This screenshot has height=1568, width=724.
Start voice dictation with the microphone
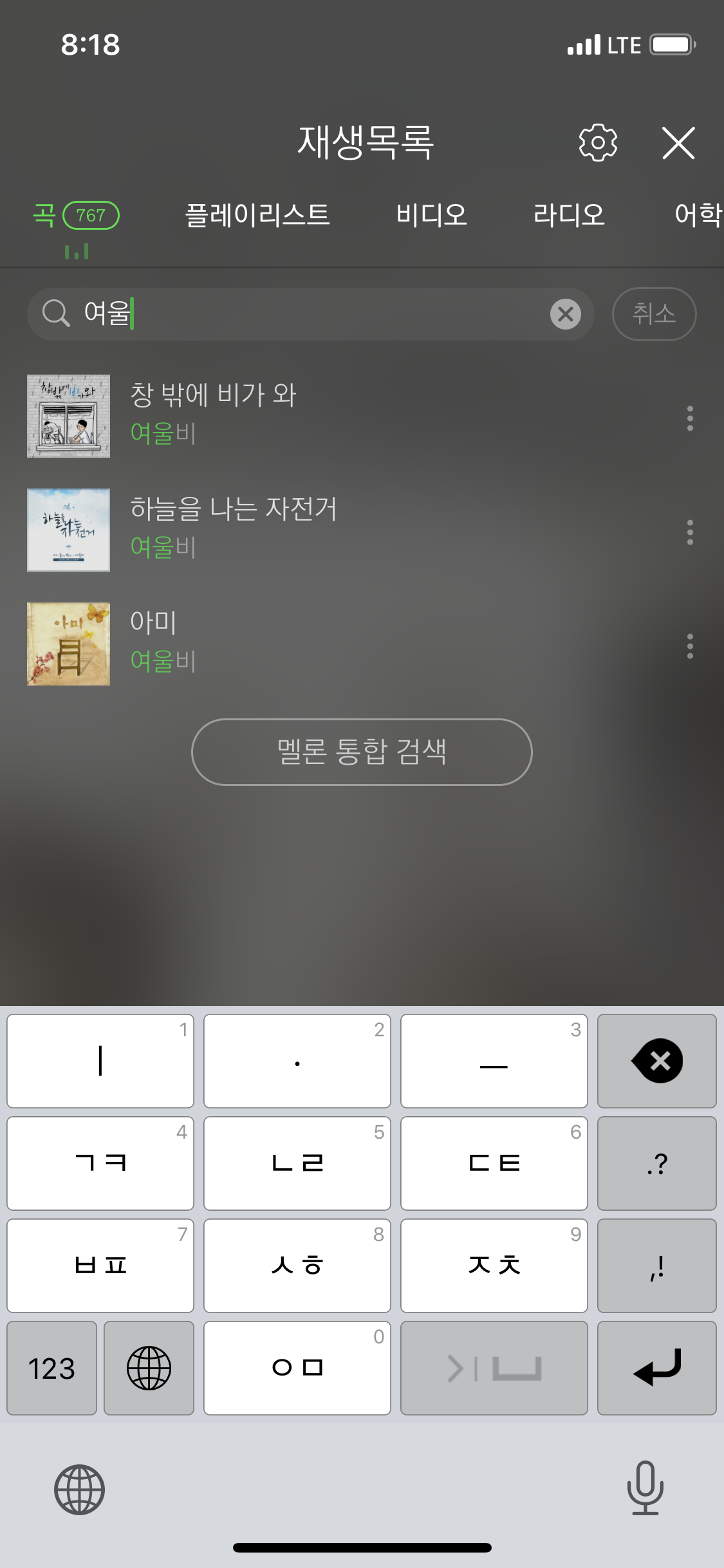(x=645, y=1488)
